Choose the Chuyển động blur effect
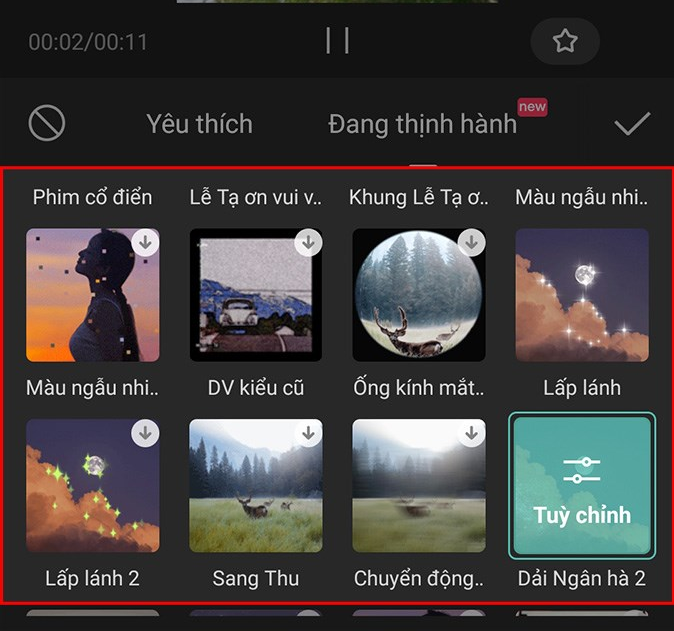Image resolution: width=674 pixels, height=631 pixels. [419, 485]
